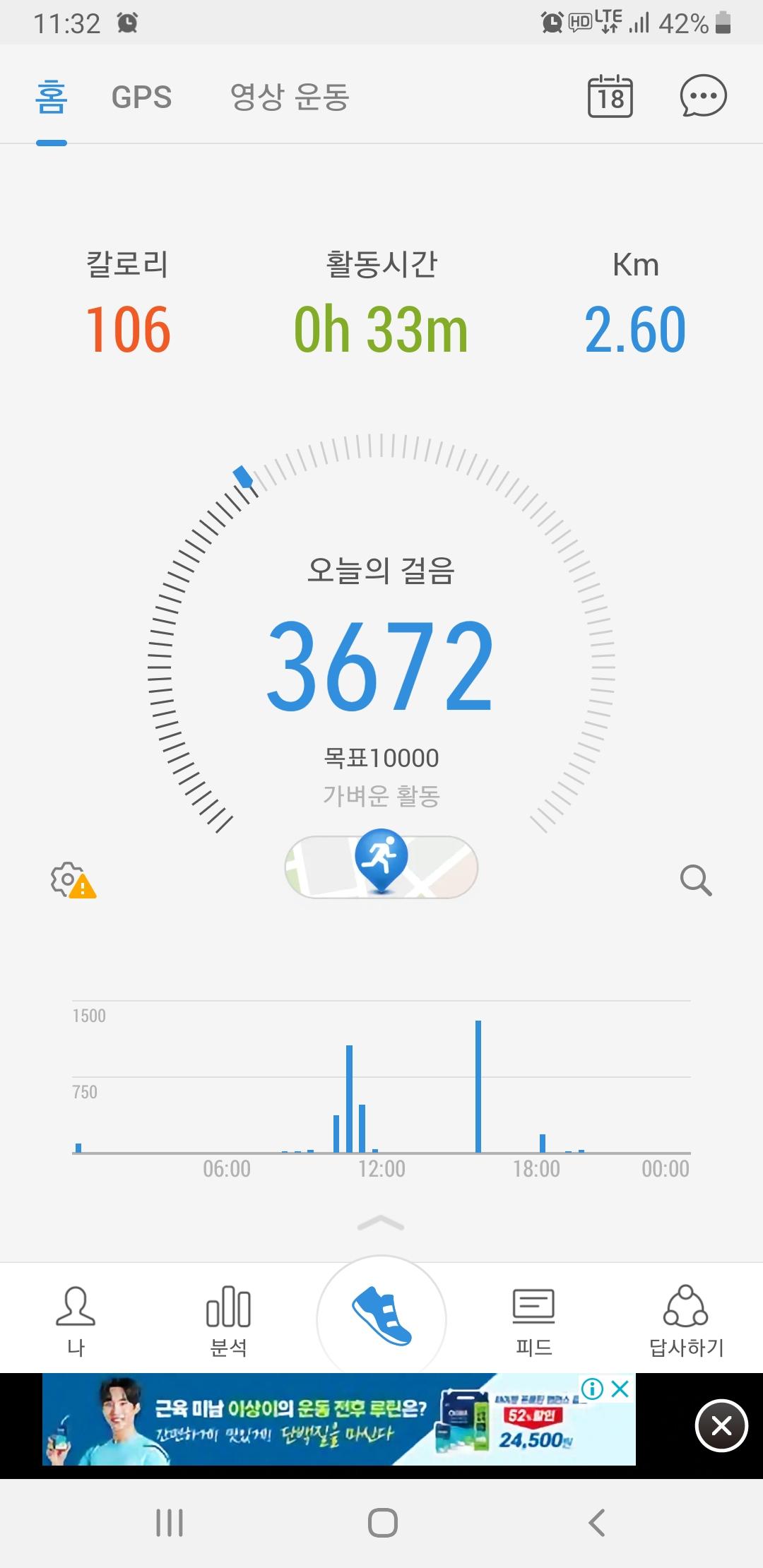Screen dimensions: 763x1568
Task: Go back using the system back button
Action: tap(597, 1522)
